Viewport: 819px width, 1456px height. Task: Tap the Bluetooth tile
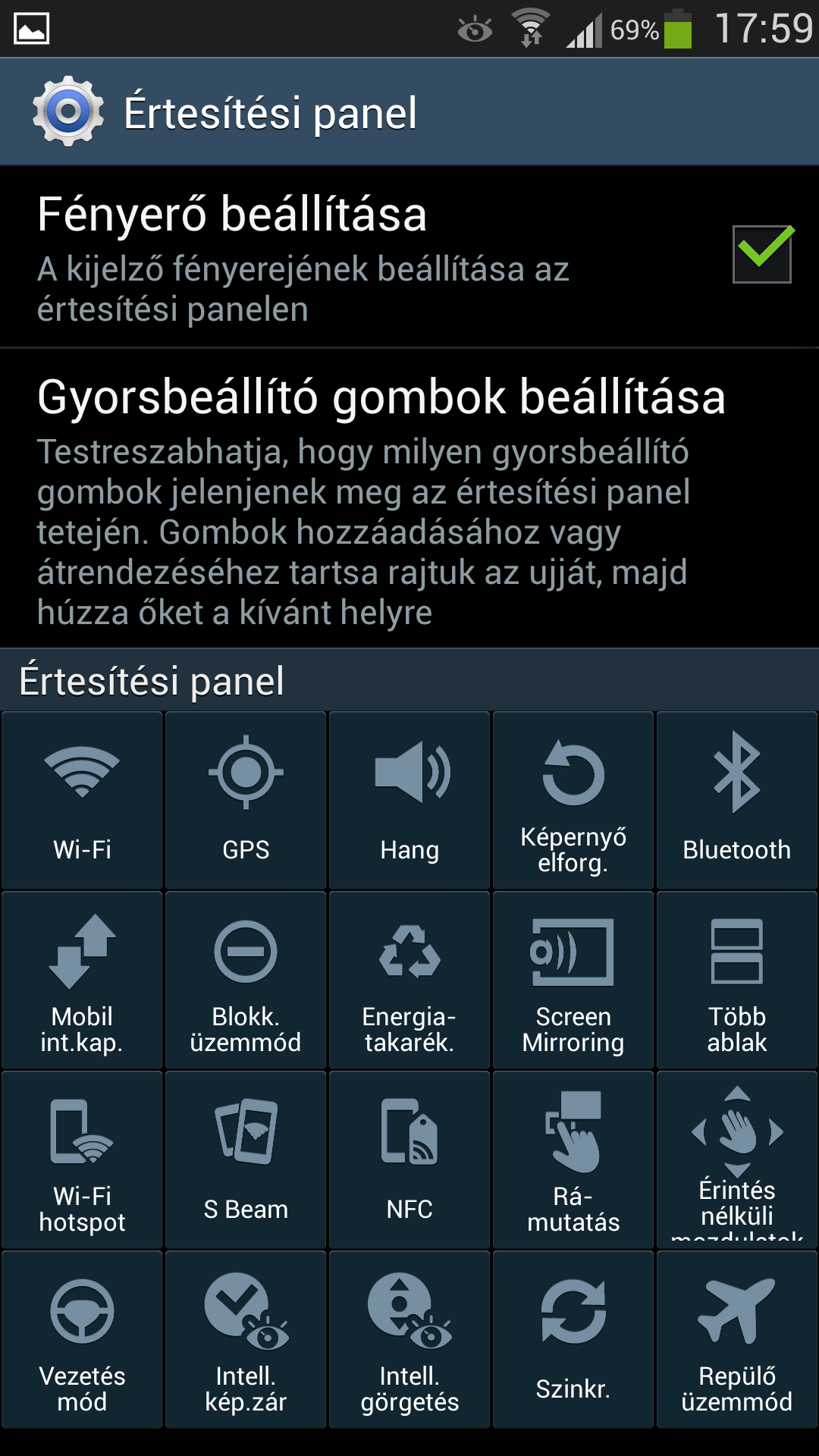pos(737,800)
